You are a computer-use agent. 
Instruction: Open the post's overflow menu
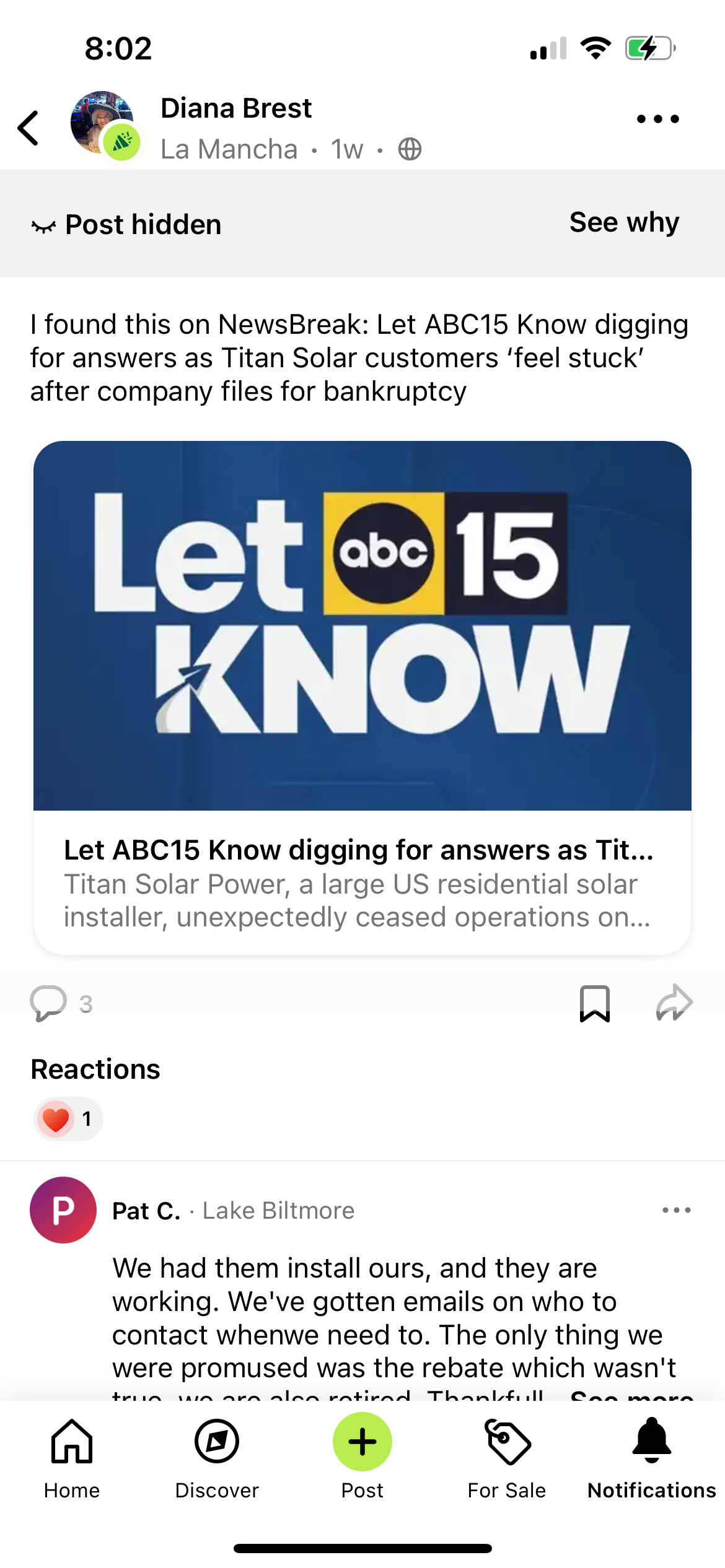[657, 119]
